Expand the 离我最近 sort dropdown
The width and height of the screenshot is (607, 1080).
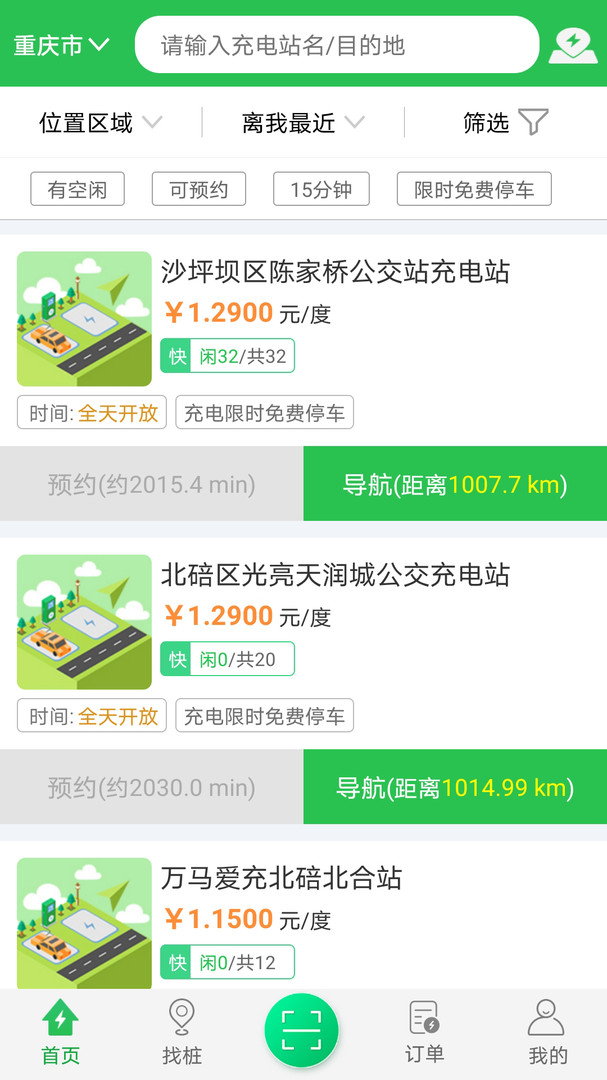tap(303, 123)
